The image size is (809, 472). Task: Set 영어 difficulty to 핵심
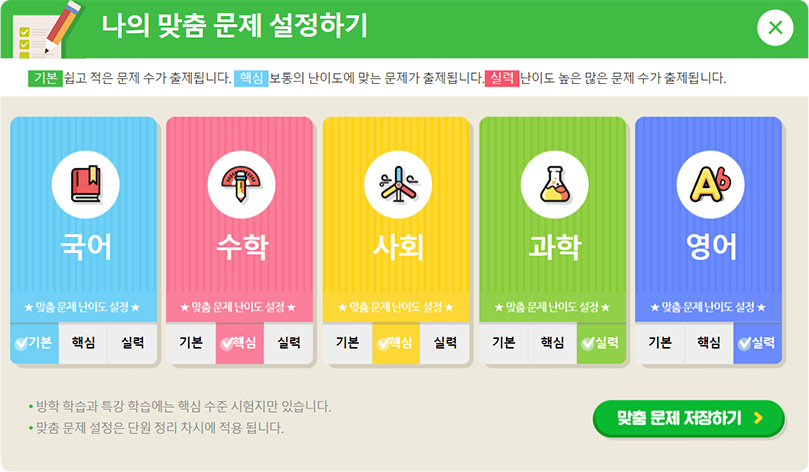tap(709, 342)
